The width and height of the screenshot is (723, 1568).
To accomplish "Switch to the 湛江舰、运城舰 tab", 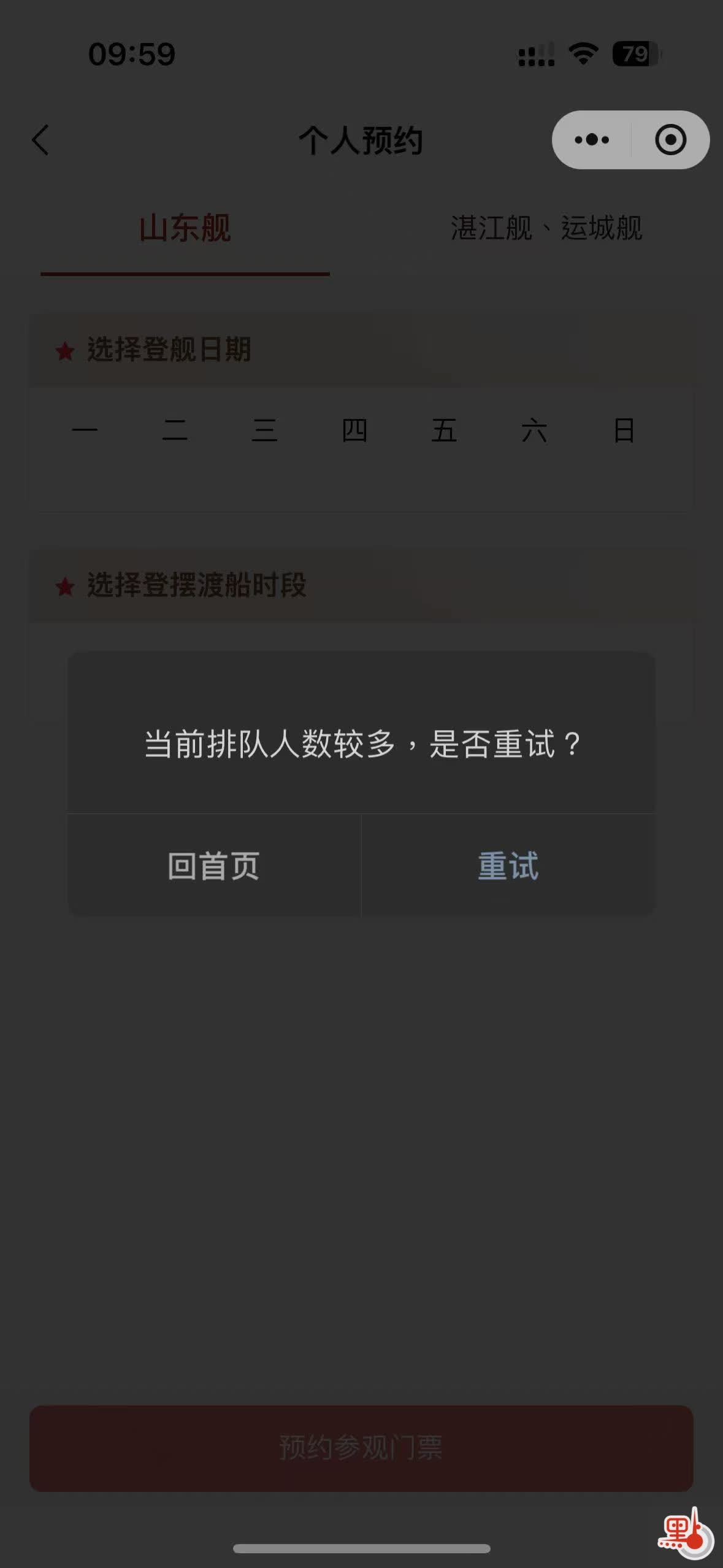I will point(546,228).
